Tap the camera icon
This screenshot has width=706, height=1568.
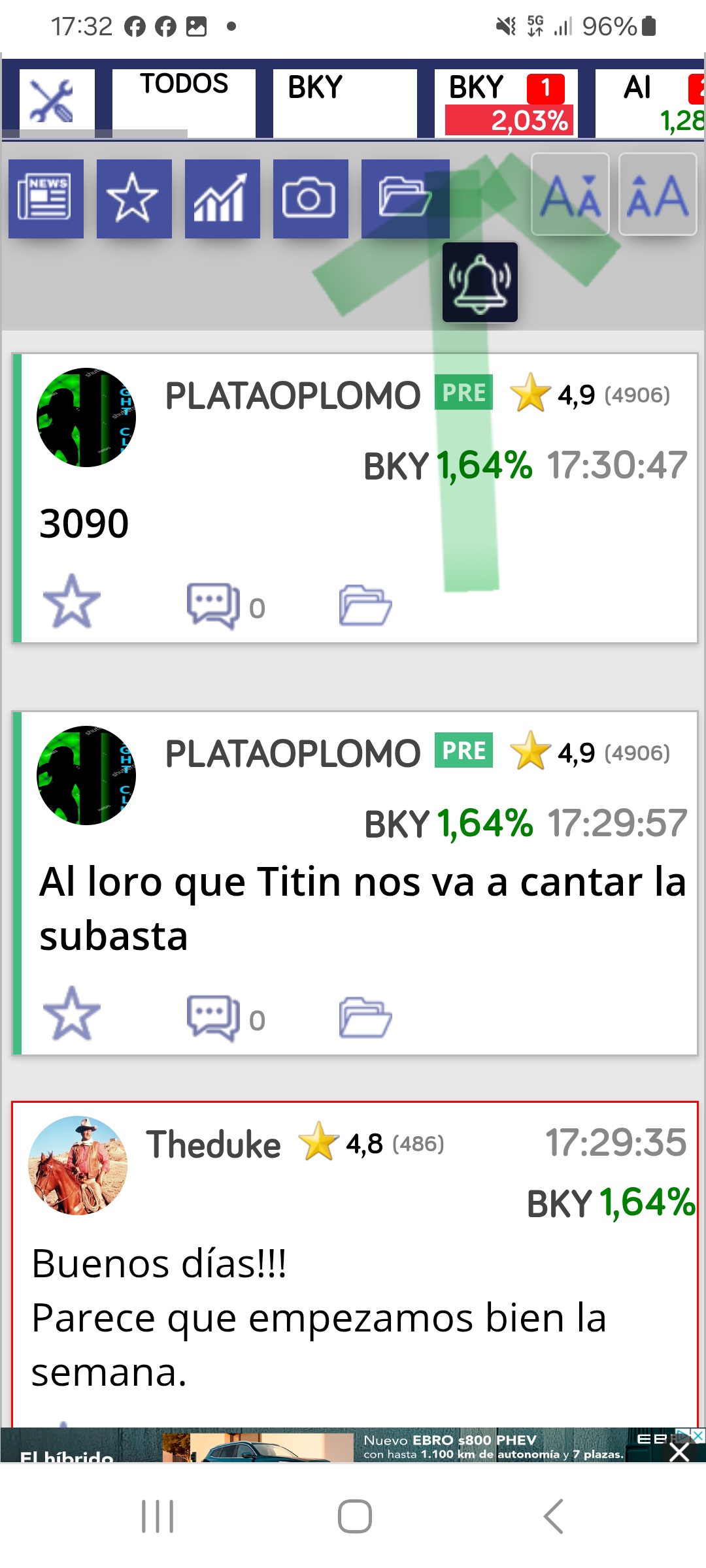coord(311,199)
